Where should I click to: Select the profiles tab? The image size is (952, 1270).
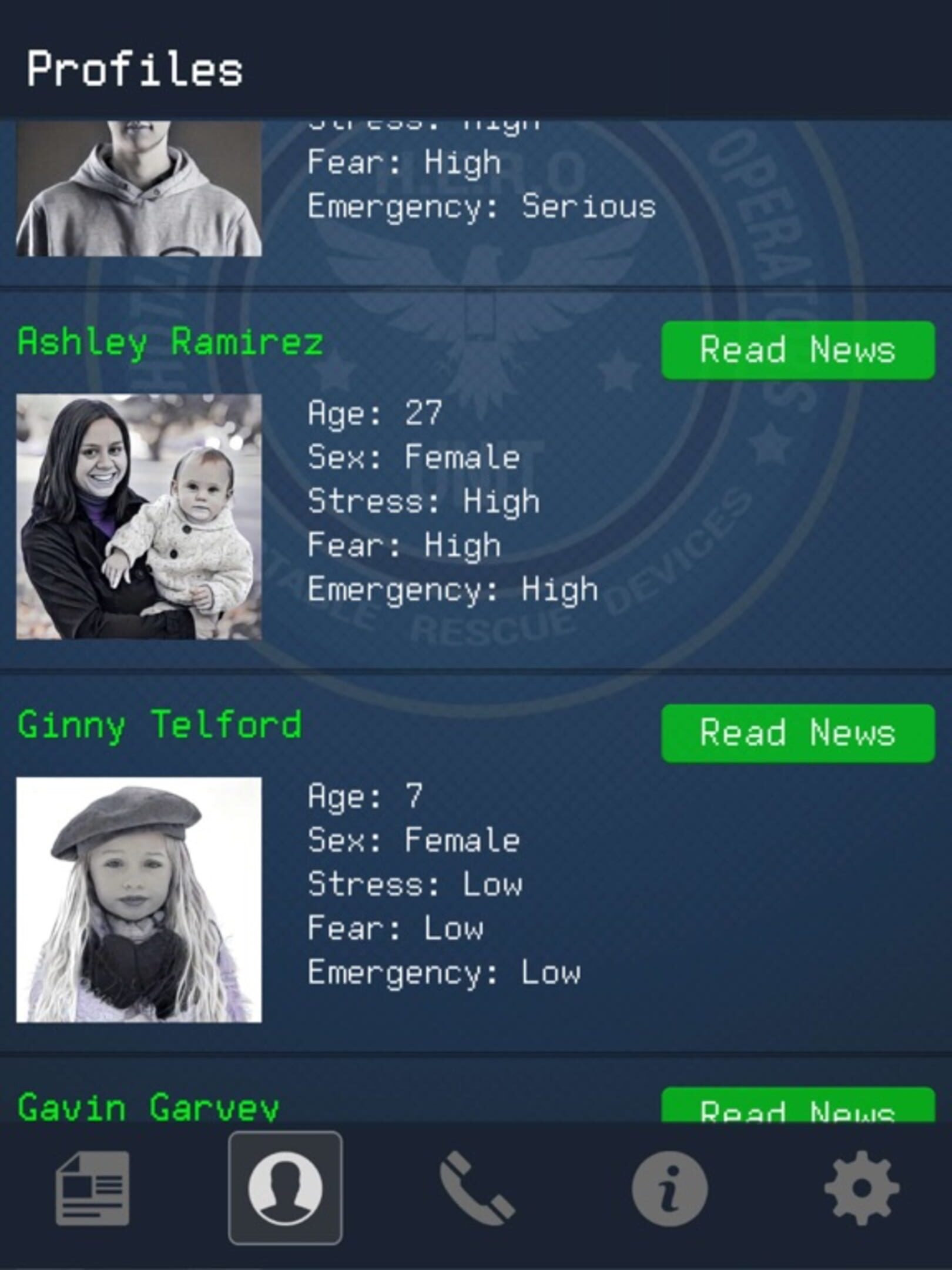(x=285, y=1188)
